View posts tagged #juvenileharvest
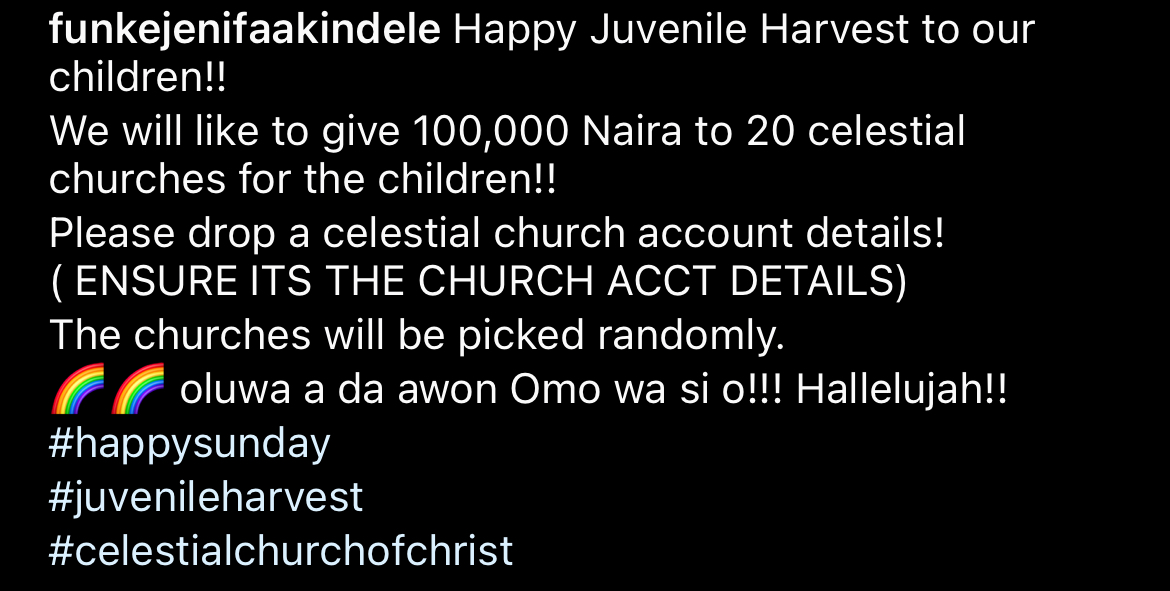 (x=205, y=496)
